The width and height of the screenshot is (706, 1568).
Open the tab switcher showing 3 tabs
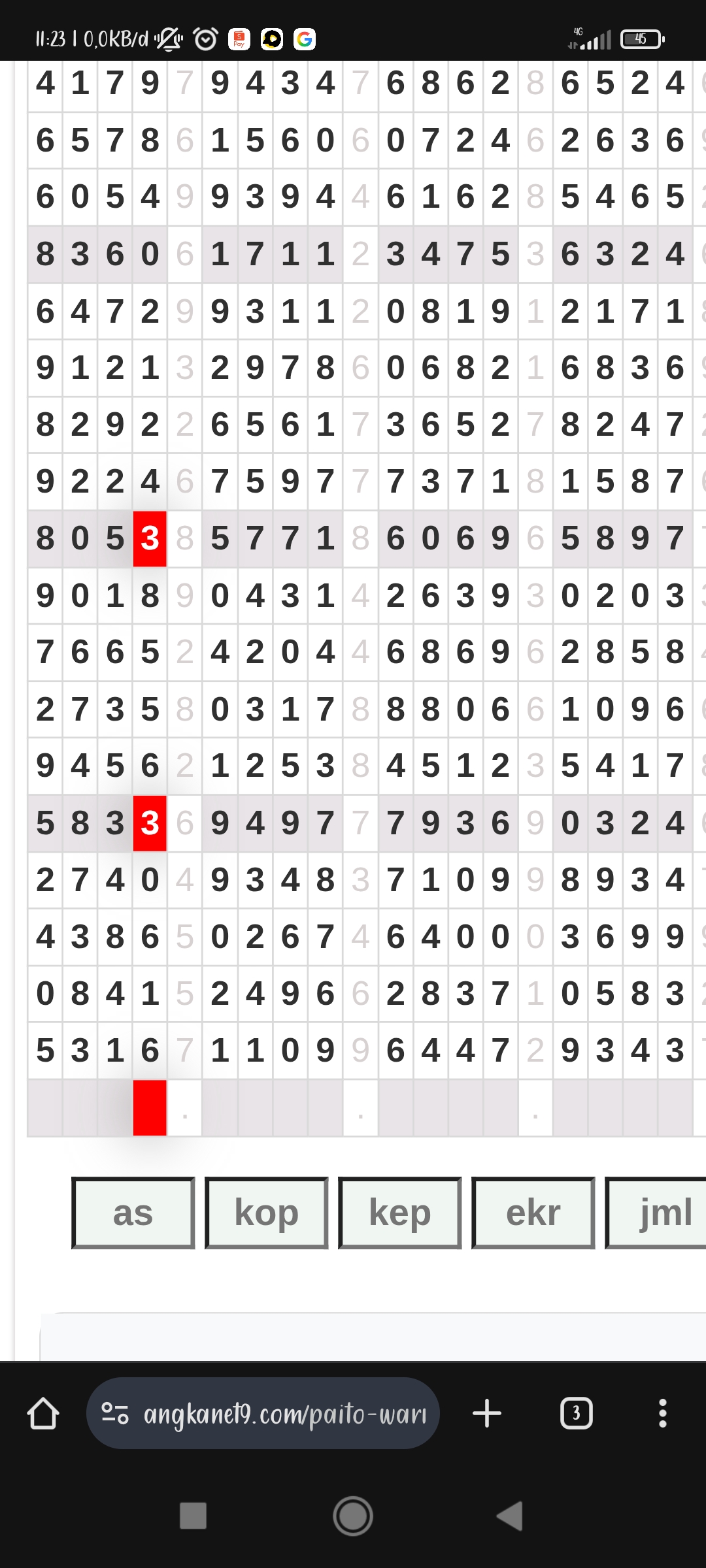pos(576,1414)
